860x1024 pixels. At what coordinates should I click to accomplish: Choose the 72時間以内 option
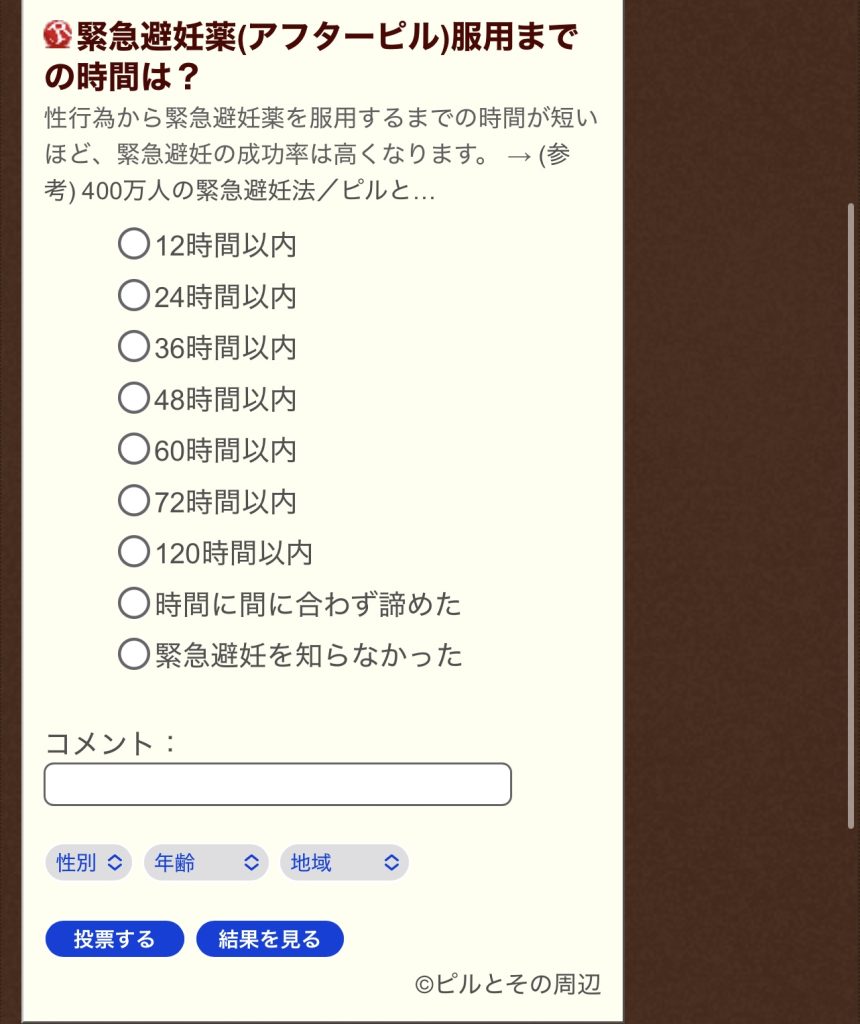coord(133,500)
